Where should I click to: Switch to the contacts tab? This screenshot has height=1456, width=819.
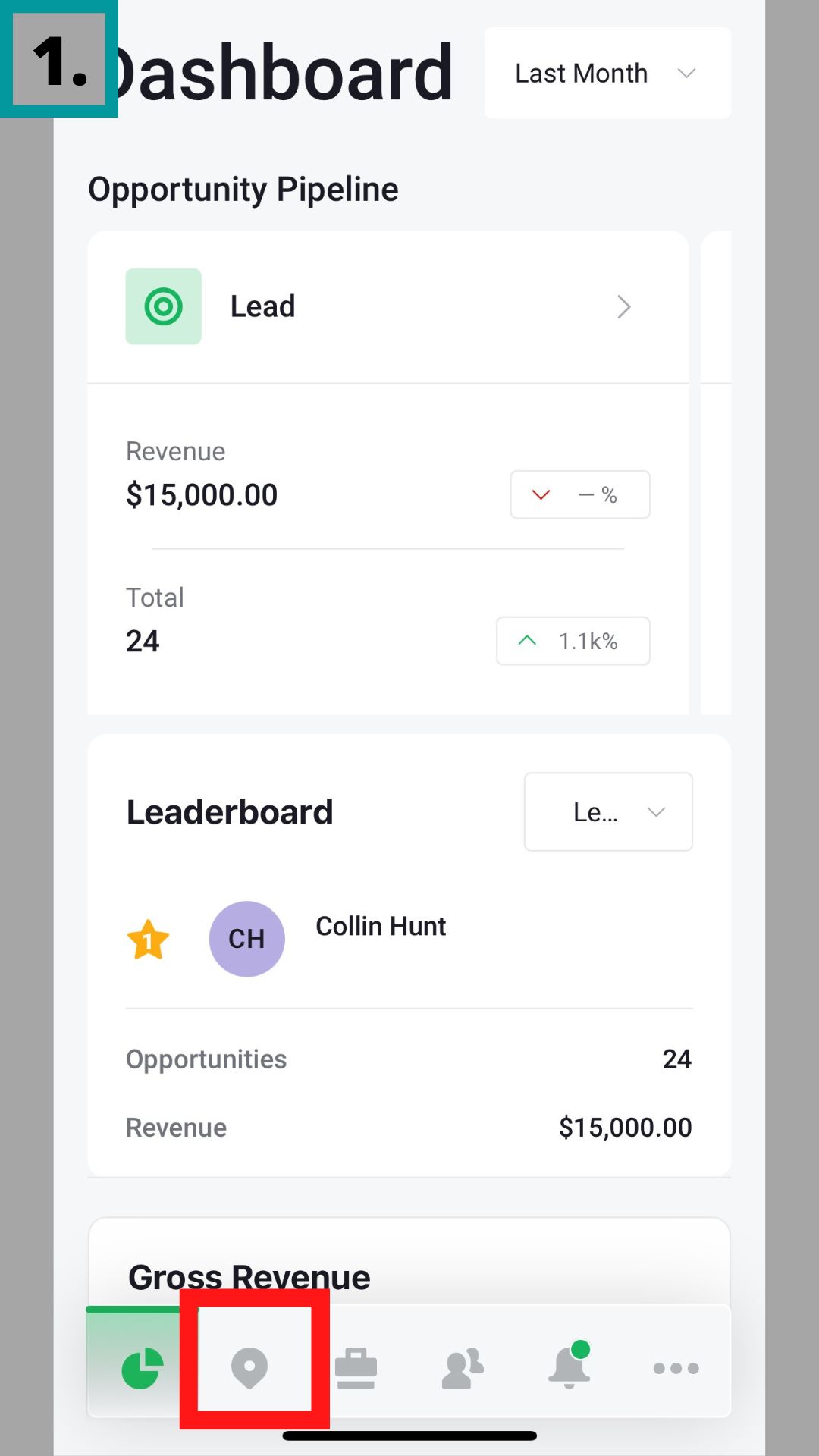click(x=463, y=1368)
